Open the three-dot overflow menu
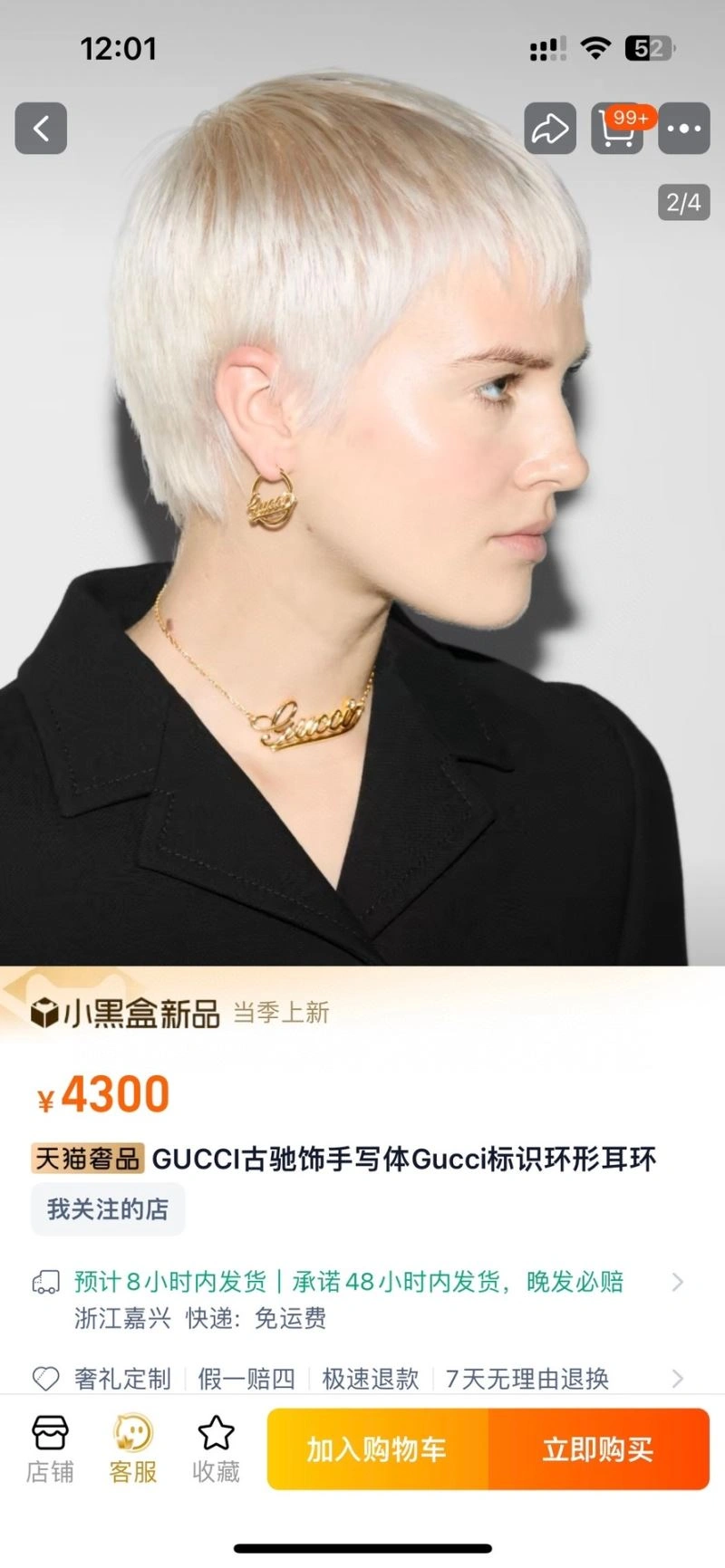Viewport: 725px width, 1568px height. click(683, 129)
